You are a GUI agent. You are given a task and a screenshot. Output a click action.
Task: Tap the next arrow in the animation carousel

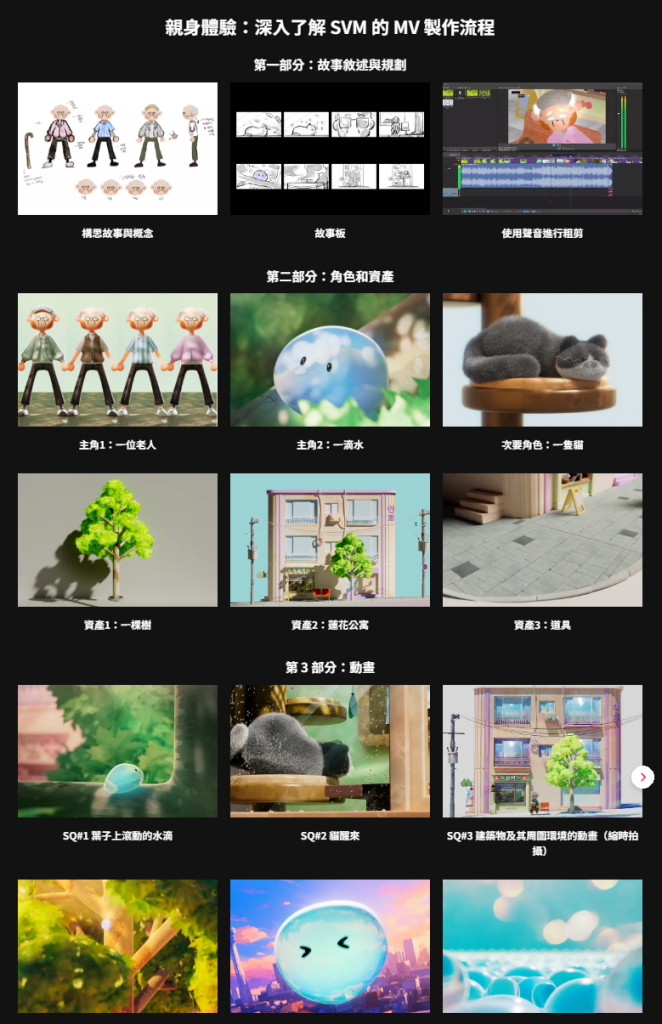[x=643, y=777]
